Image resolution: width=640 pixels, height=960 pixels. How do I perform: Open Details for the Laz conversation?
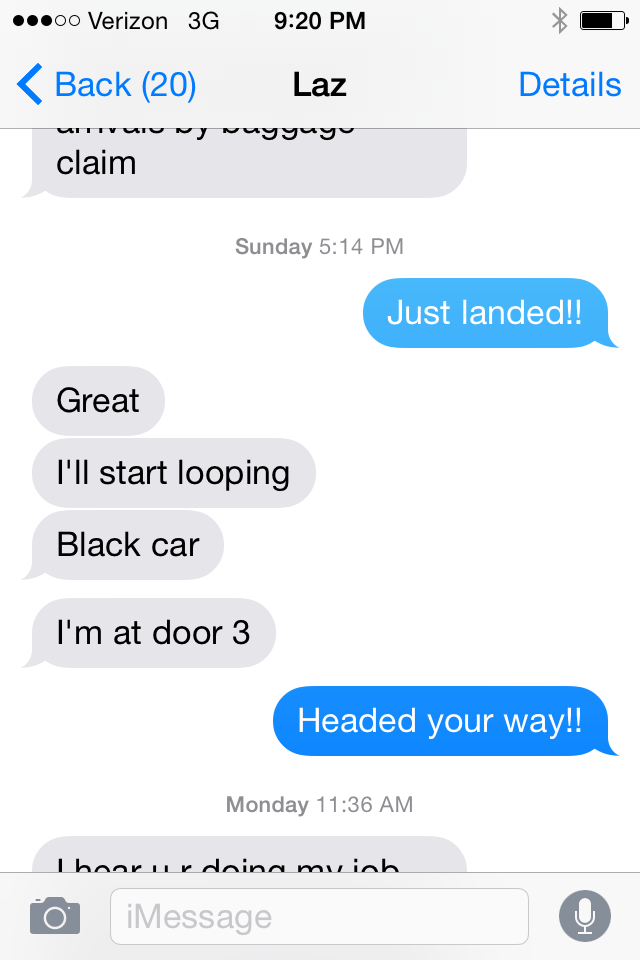(x=570, y=85)
